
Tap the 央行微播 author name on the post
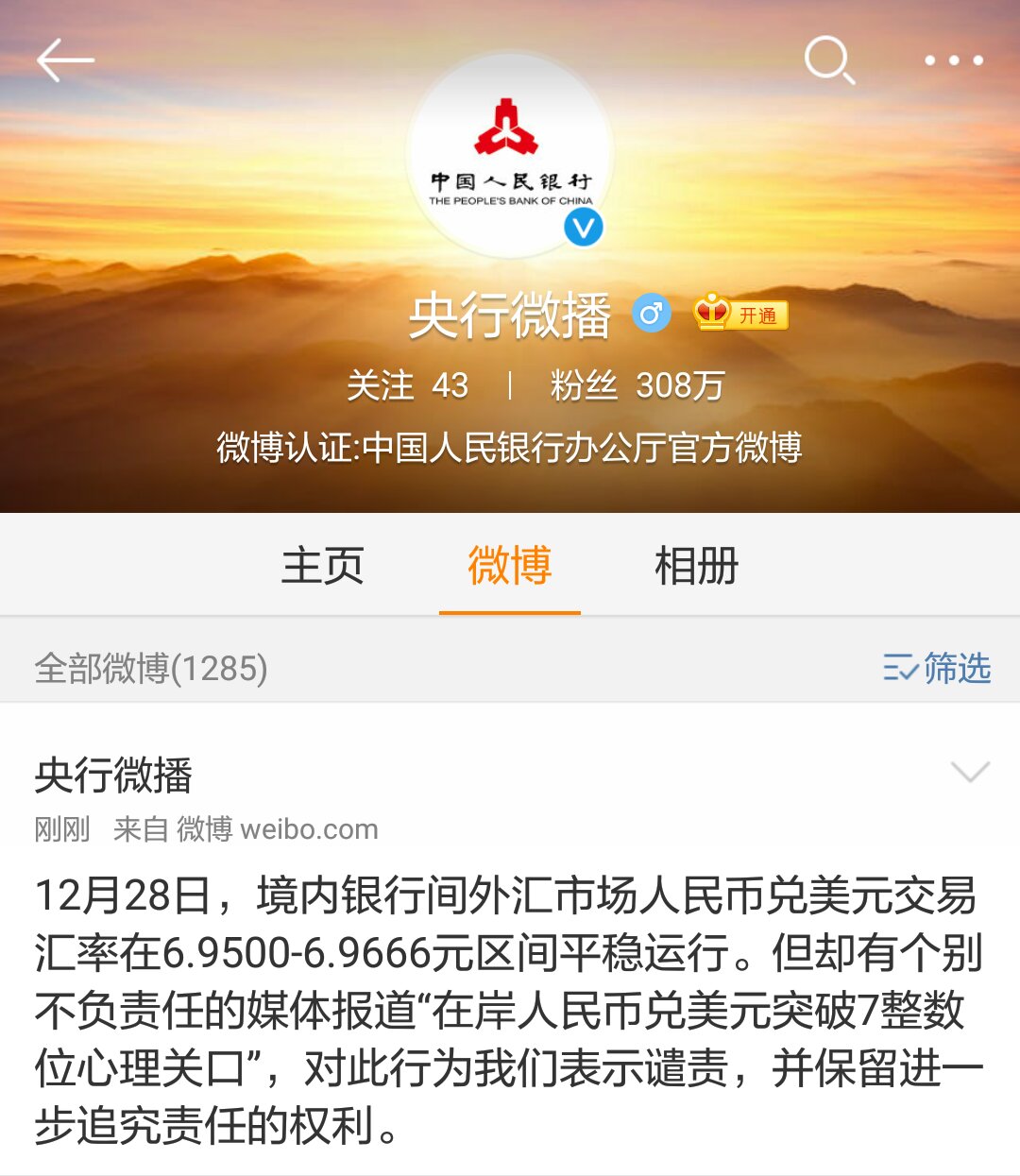tap(113, 775)
